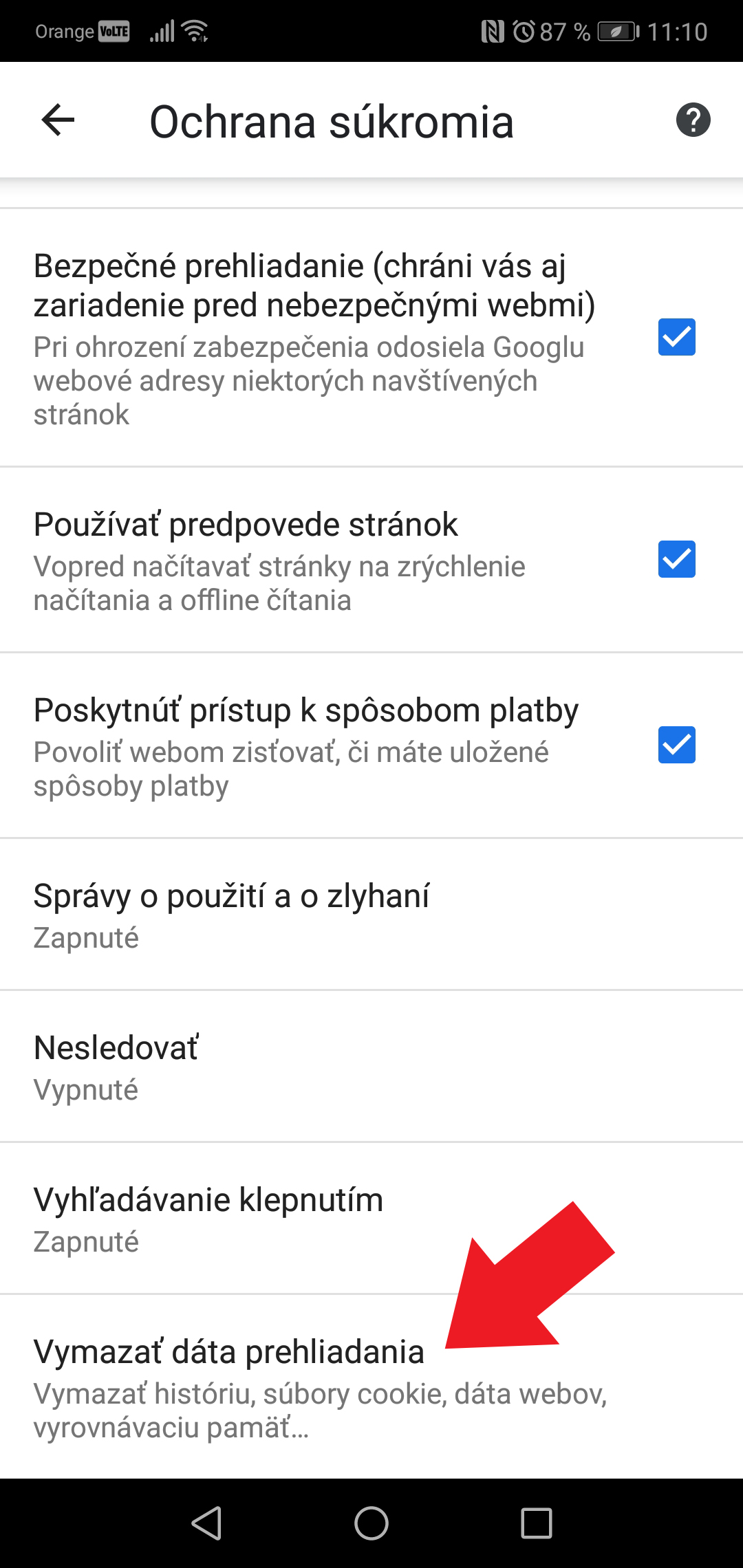Tap the system home button

pos(371,1523)
